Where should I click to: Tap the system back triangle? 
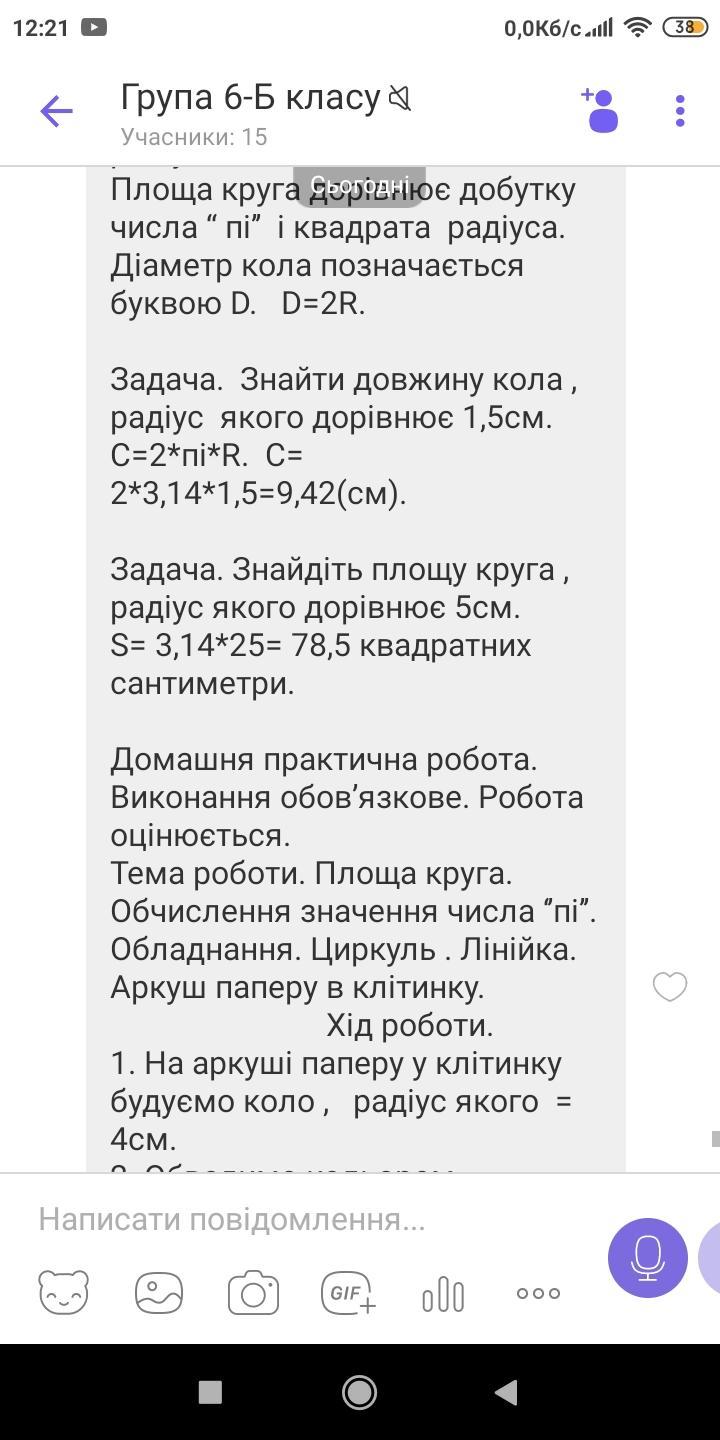(506, 1391)
